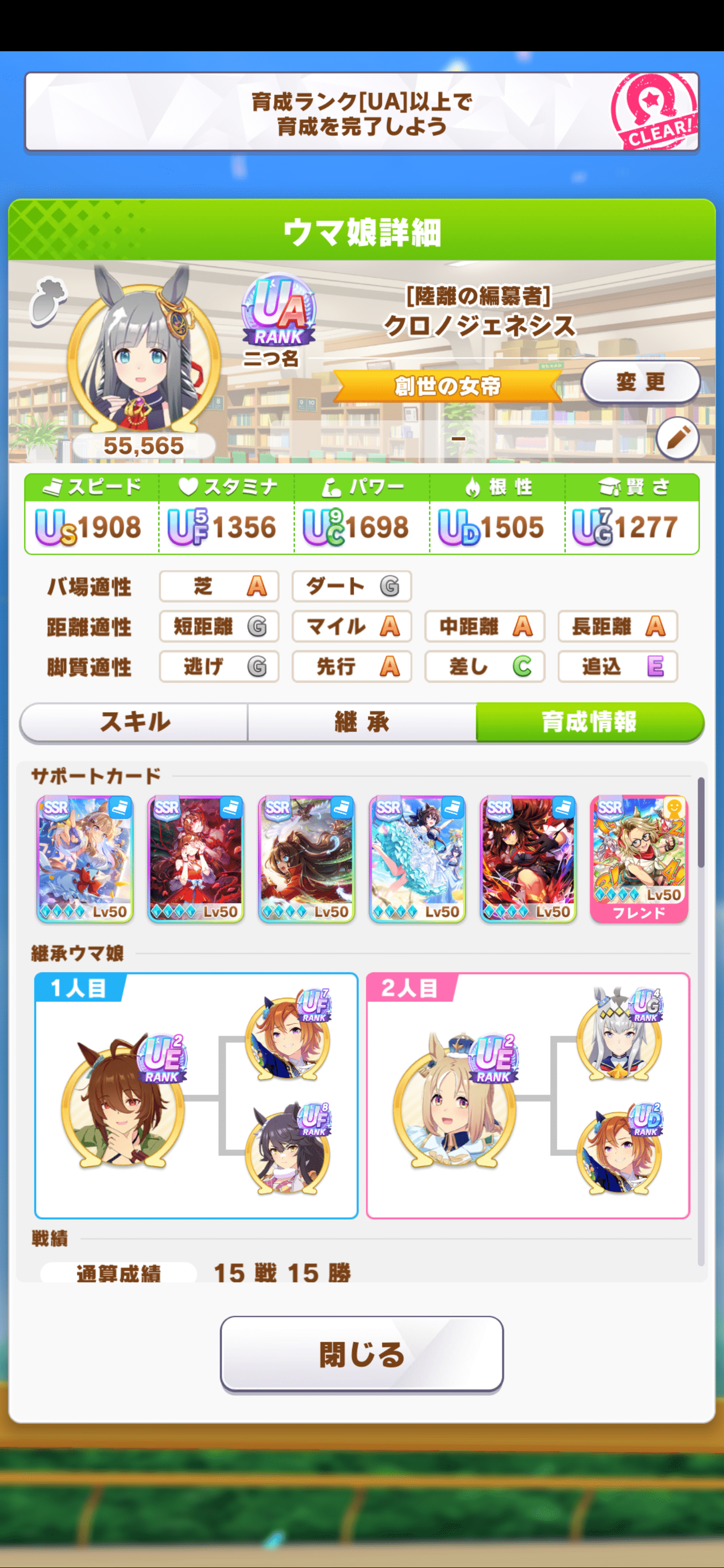Open the フレンド support card

point(639,858)
